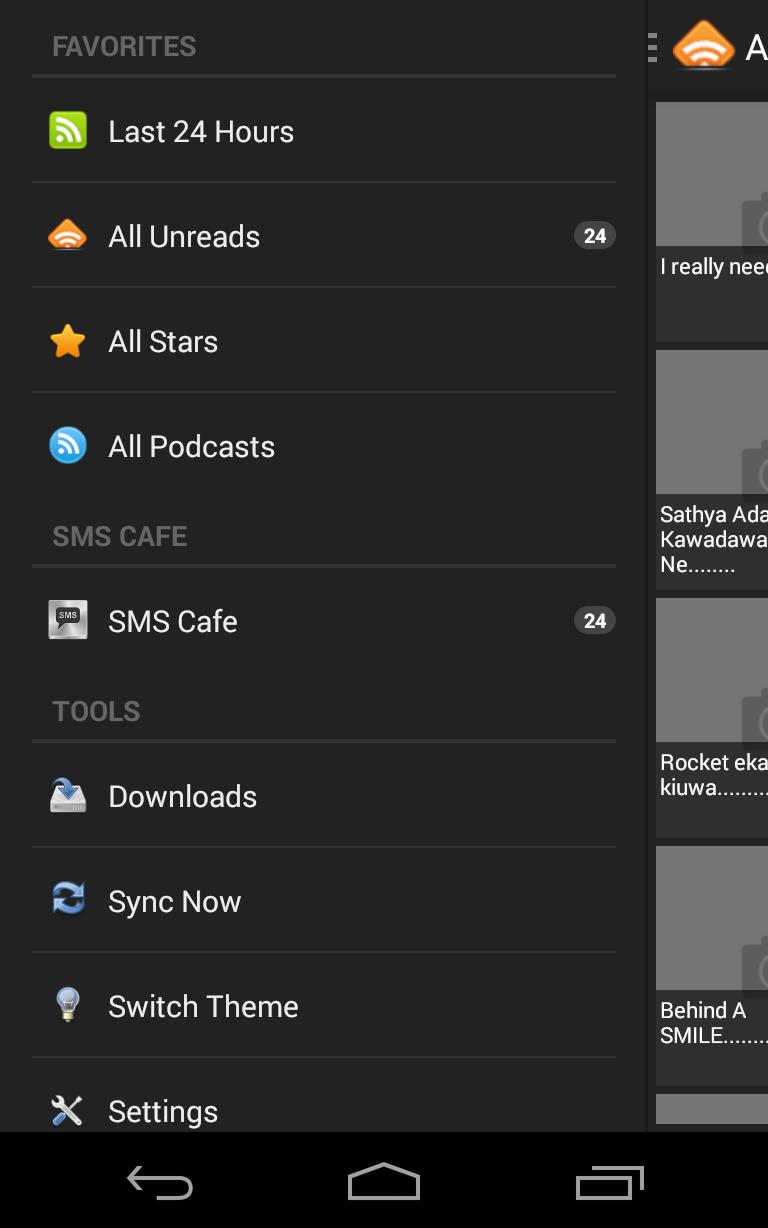Screen dimensions: 768x1228
Task: Tap the SMS Cafe message icon
Action: click(x=66, y=621)
